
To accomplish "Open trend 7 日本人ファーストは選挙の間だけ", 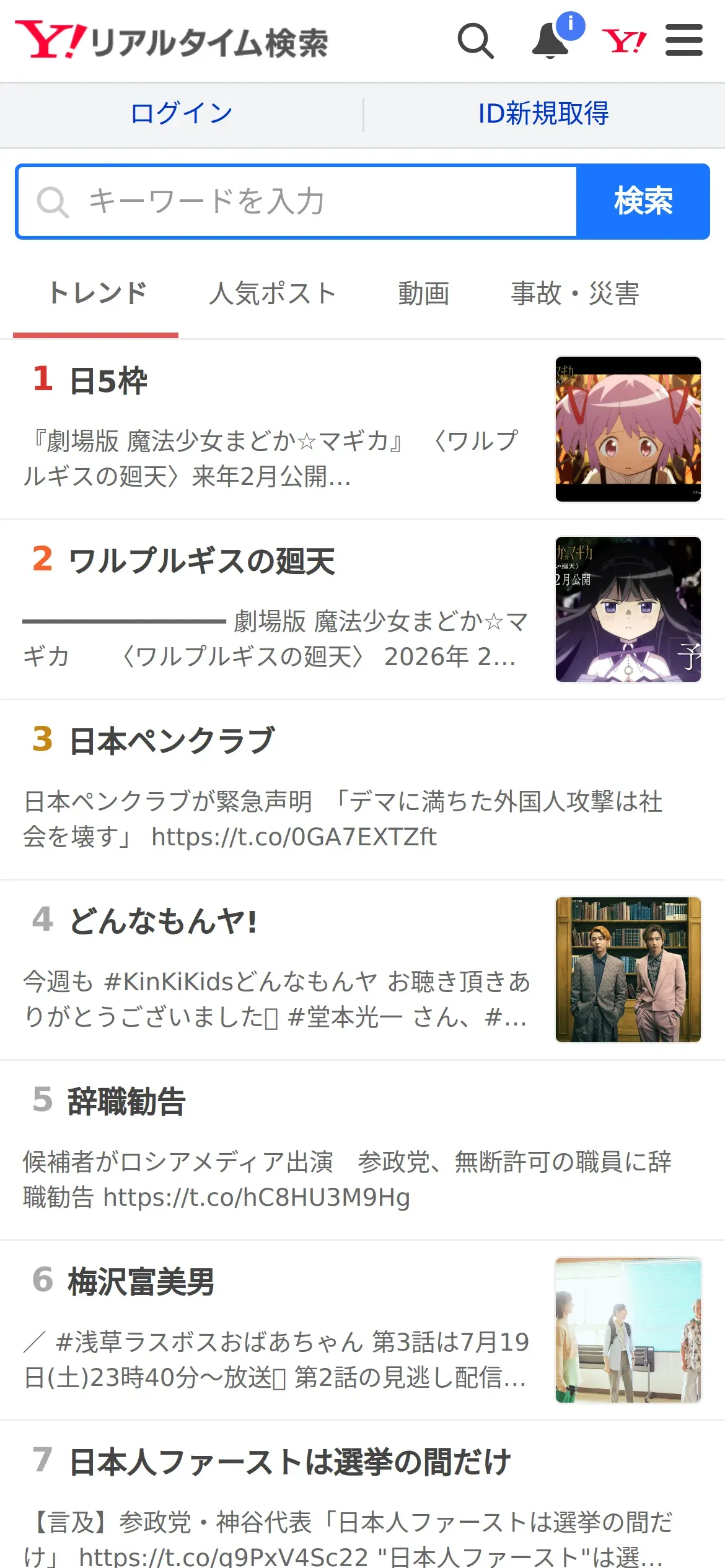I will pos(362,1495).
